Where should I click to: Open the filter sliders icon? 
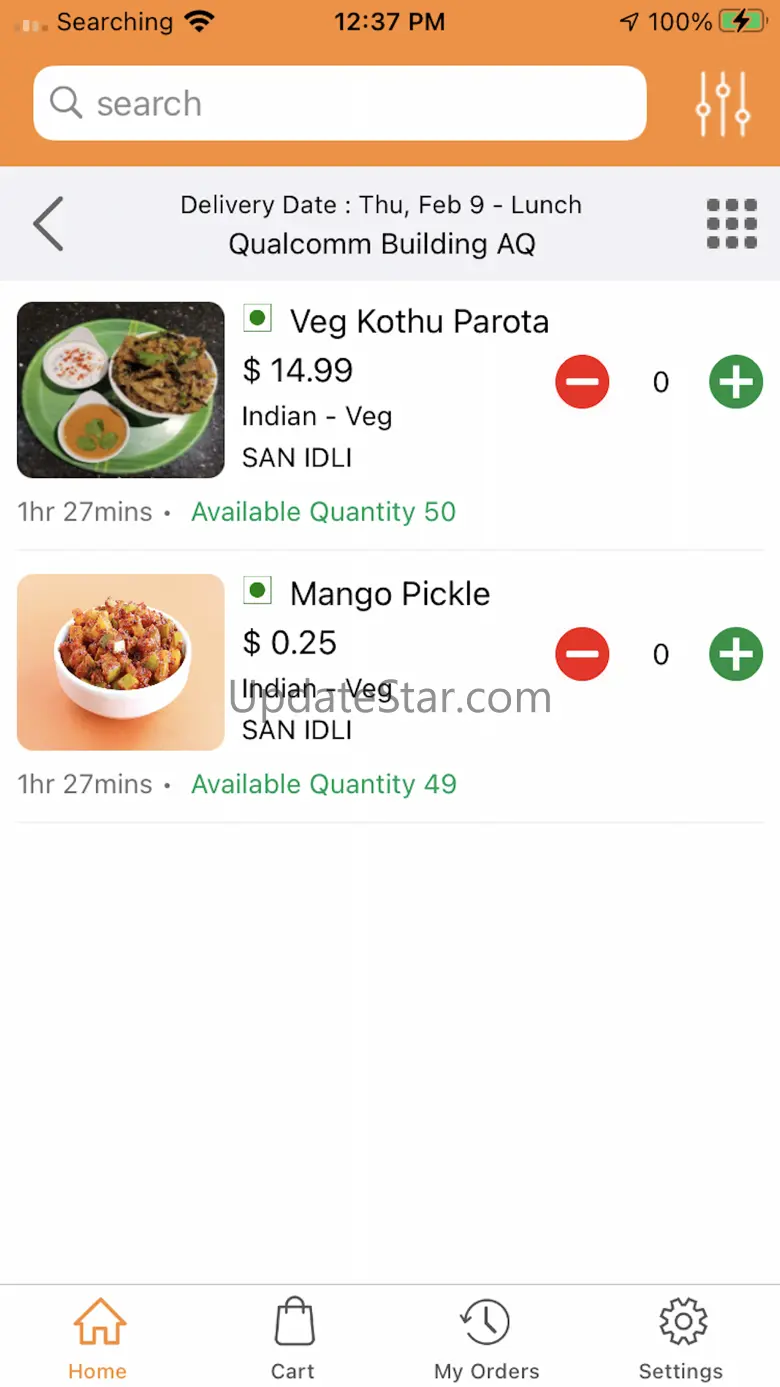pyautogui.click(x=722, y=104)
